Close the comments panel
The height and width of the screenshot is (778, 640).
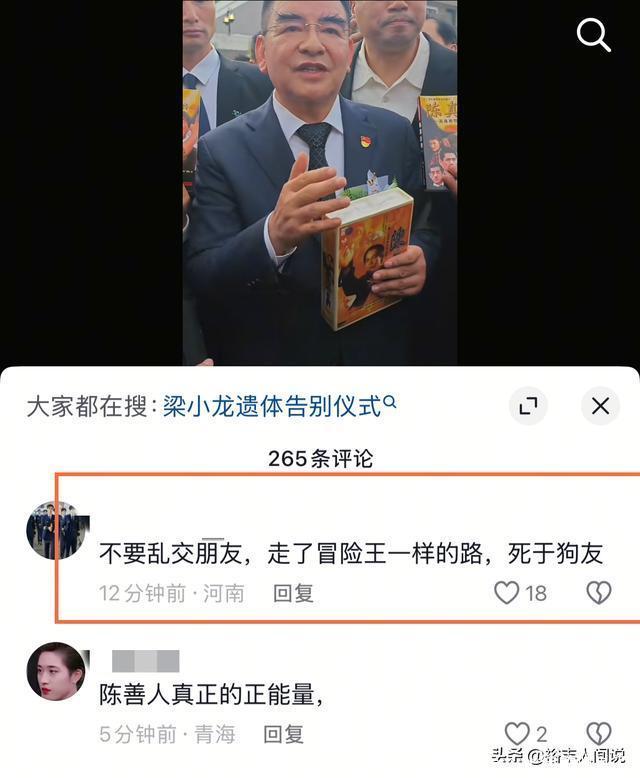(600, 406)
